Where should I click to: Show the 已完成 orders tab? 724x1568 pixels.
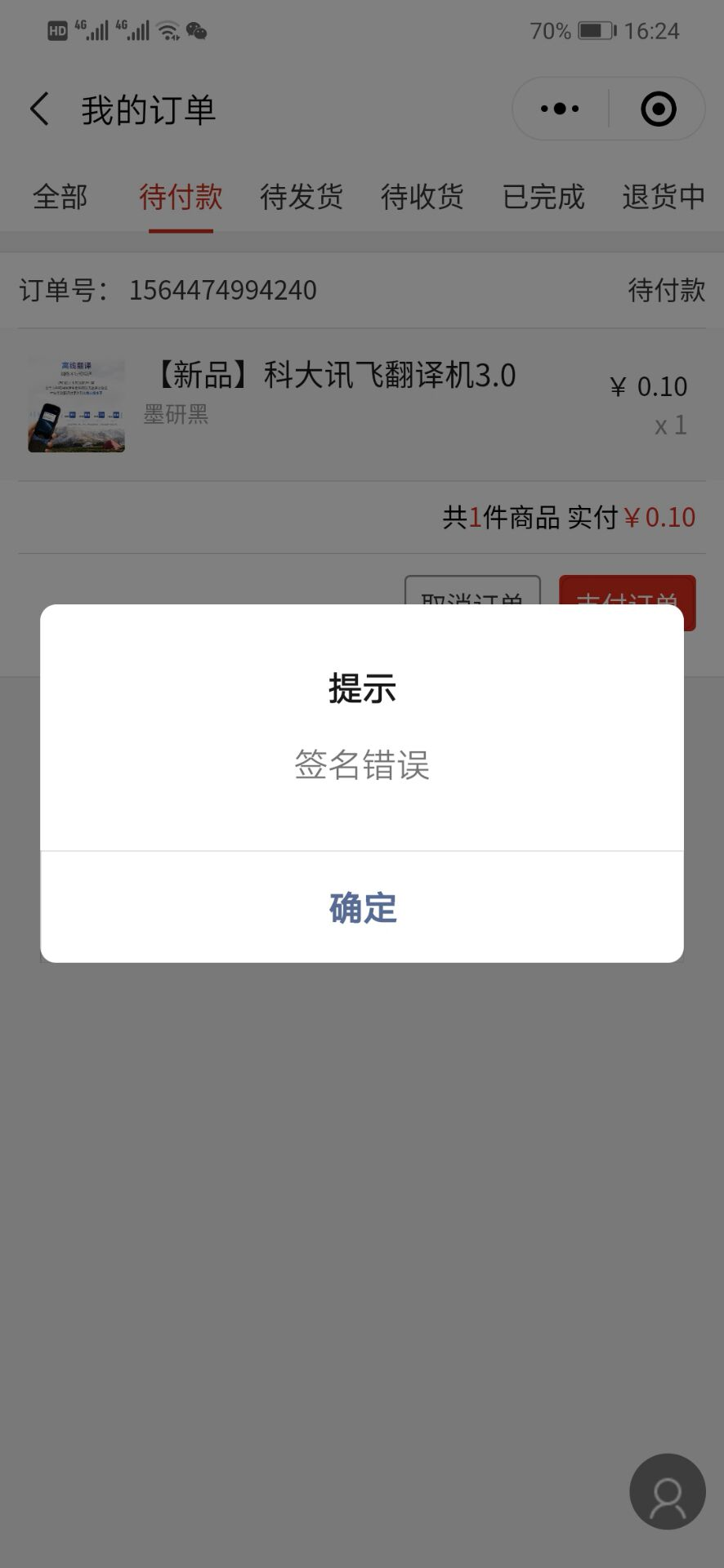click(x=543, y=197)
